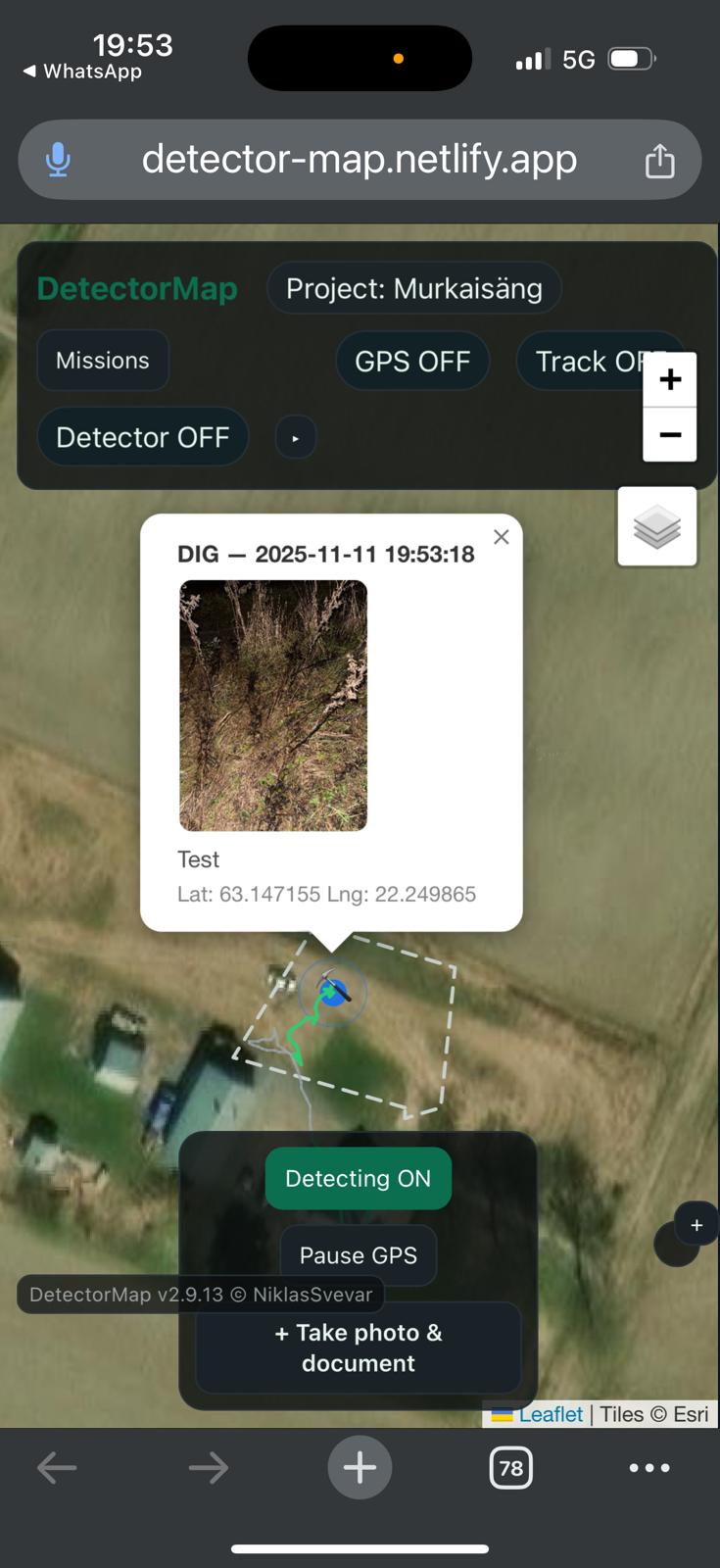This screenshot has height=1568, width=720.
Task: Open the Missions panel
Action: point(103,361)
